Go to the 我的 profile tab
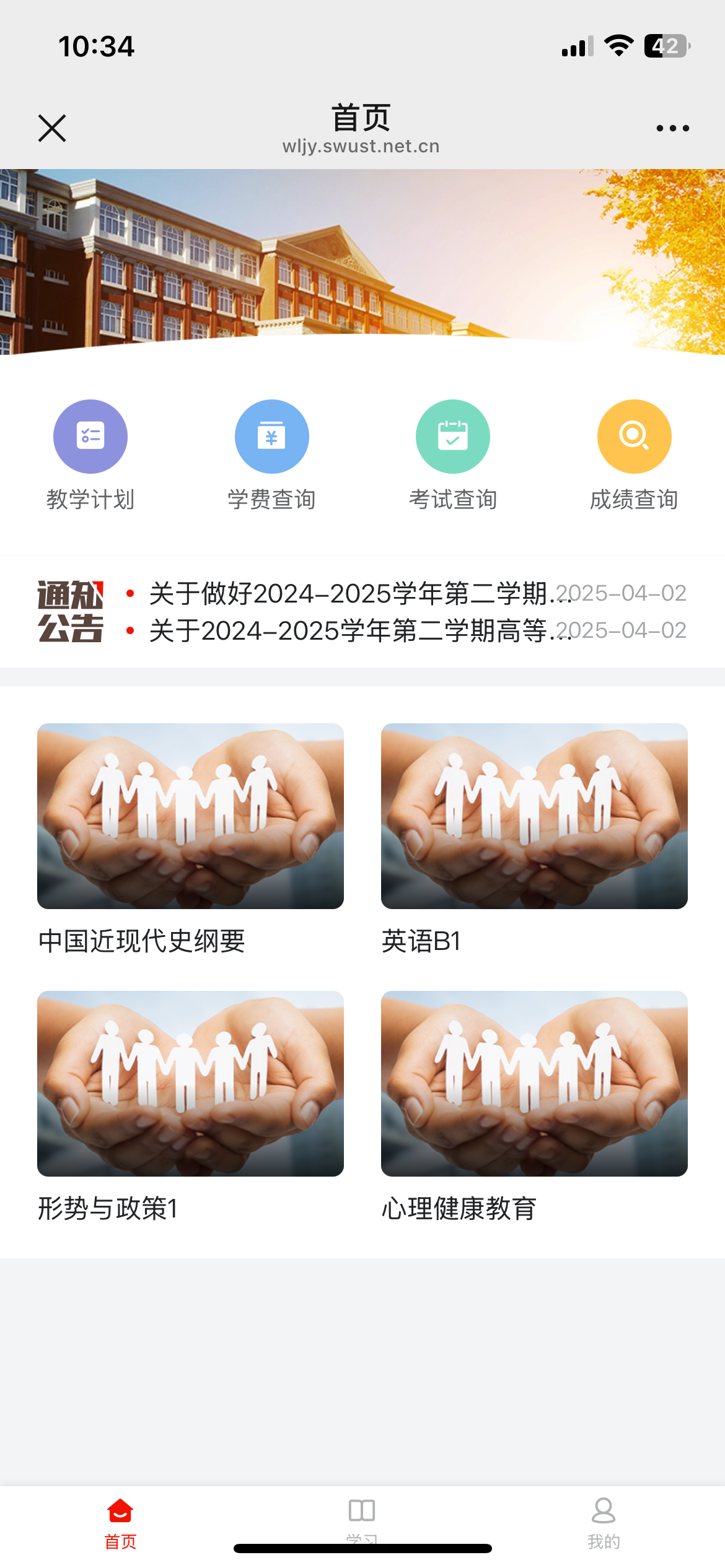 click(x=604, y=1522)
